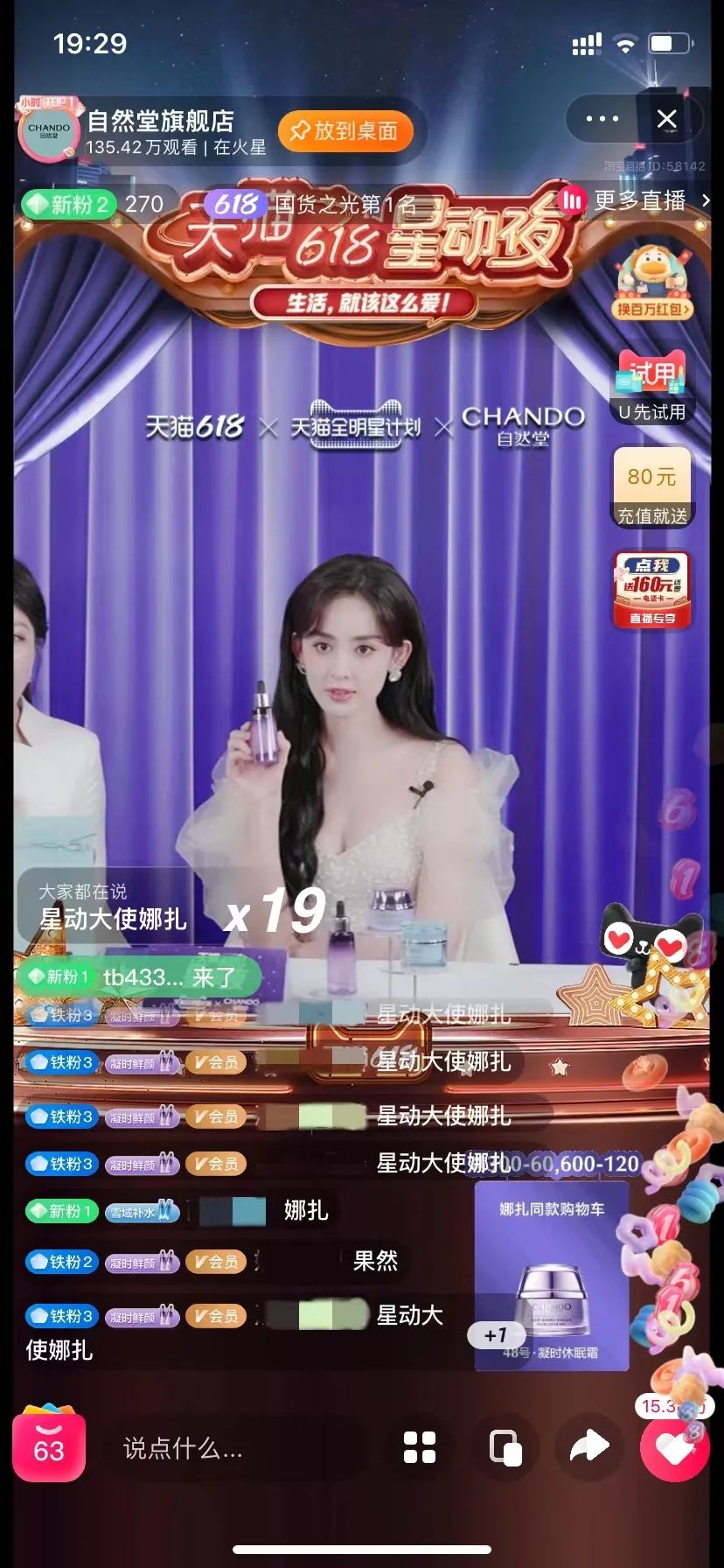This screenshot has height=1568, width=724.
Task: Open 更多直播 list
Action: click(x=640, y=201)
